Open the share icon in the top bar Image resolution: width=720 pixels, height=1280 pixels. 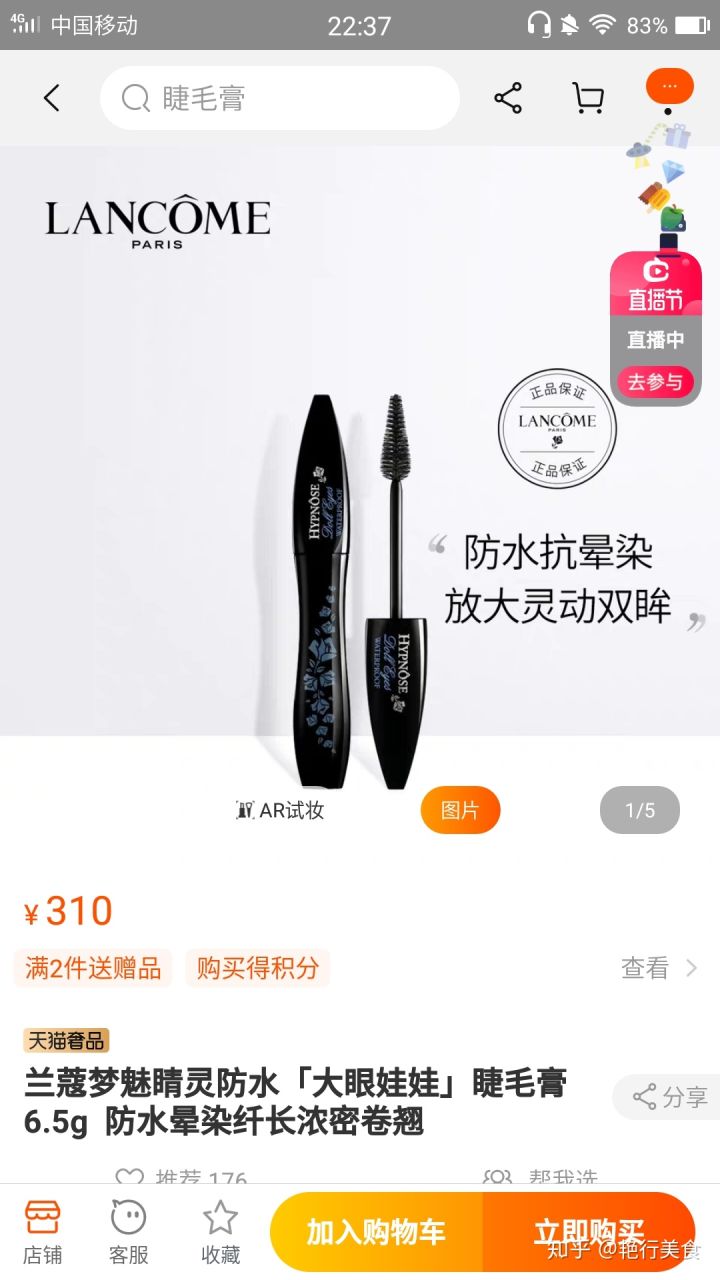pyautogui.click(x=508, y=97)
